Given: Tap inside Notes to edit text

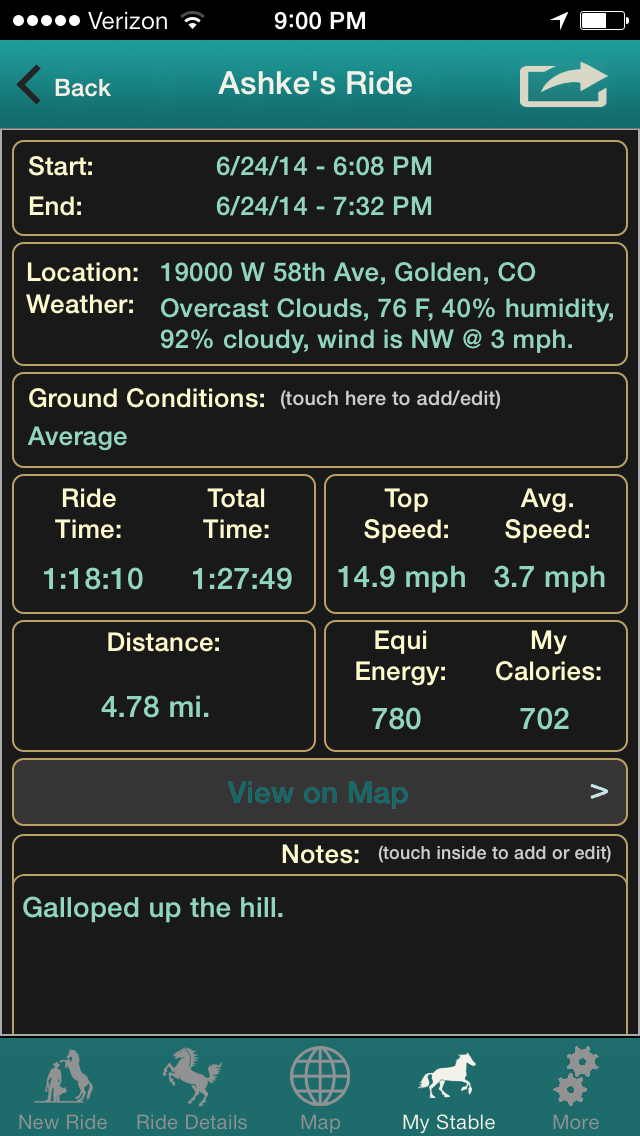Looking at the screenshot, I should (x=319, y=950).
